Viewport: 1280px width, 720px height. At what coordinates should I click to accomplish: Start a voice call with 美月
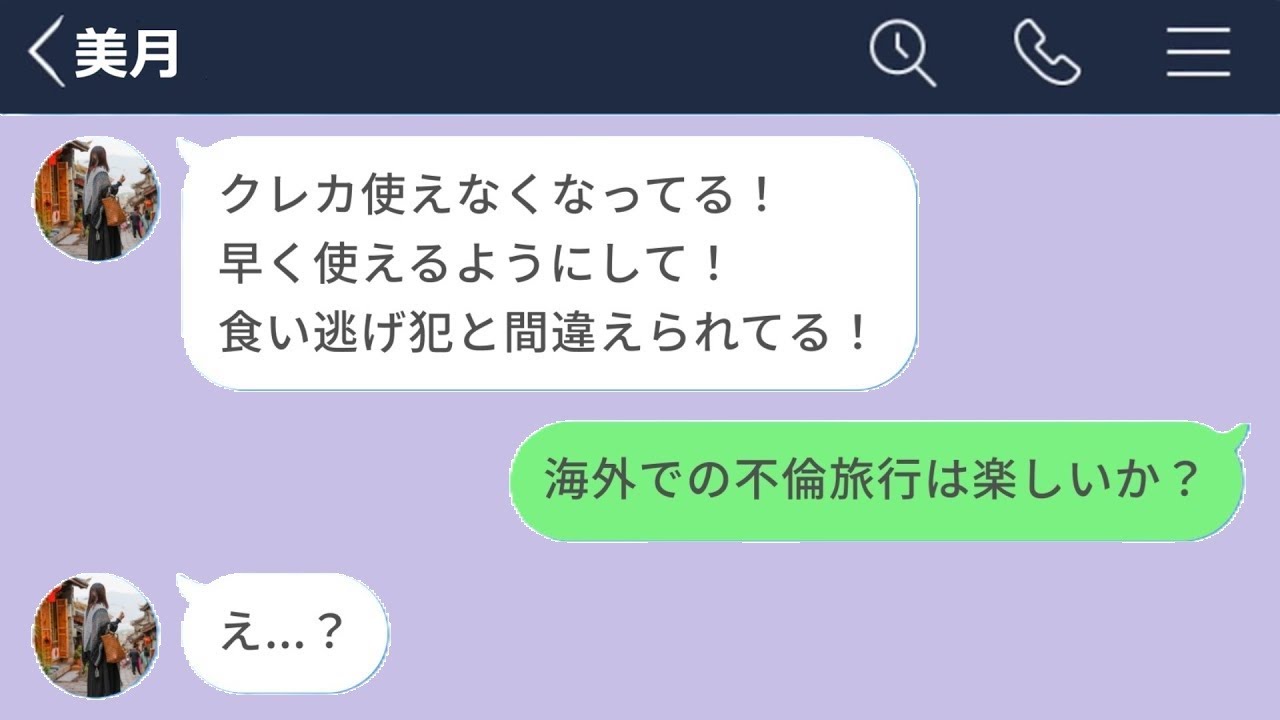(1047, 53)
